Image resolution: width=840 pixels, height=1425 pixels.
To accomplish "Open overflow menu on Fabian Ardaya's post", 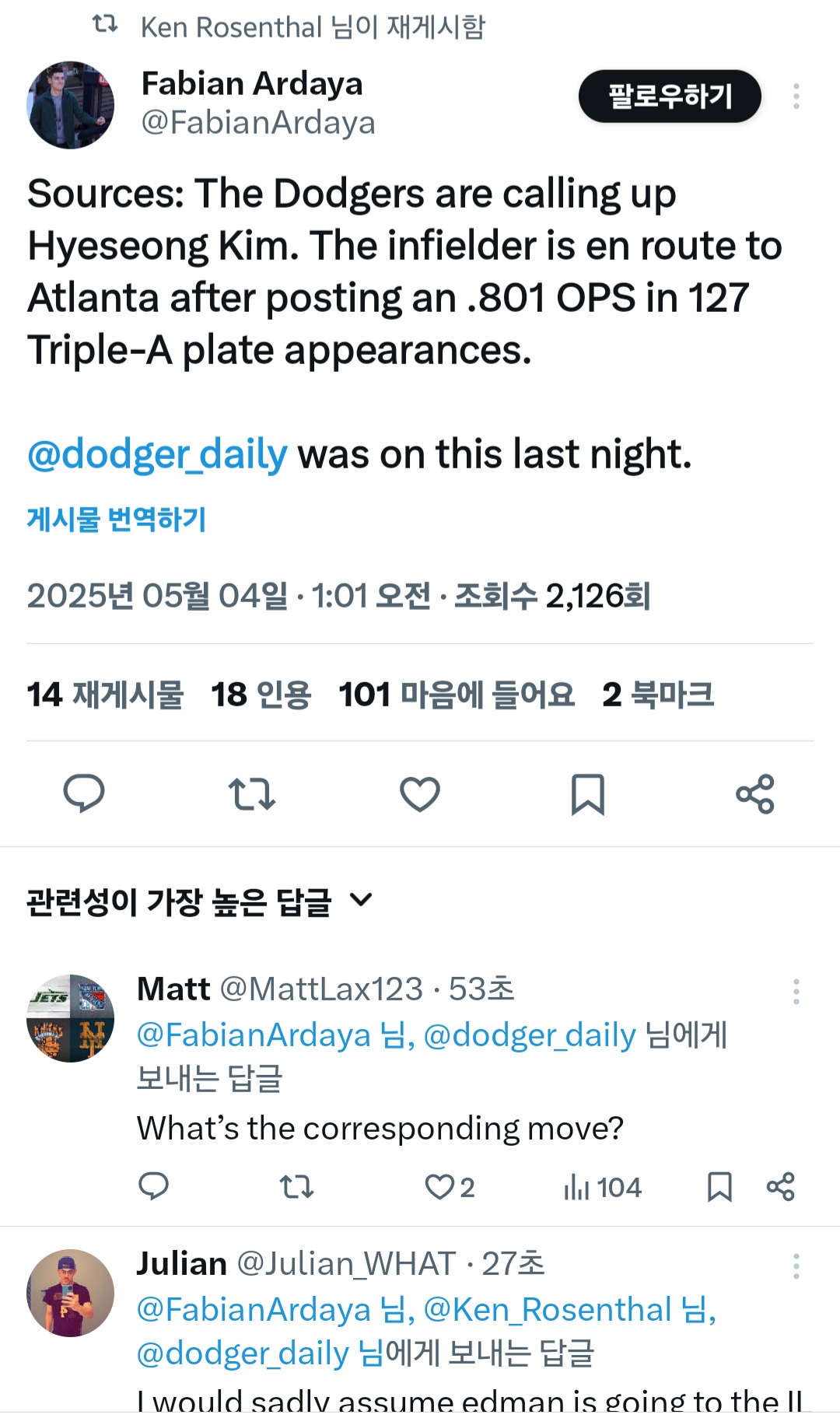I will coord(796,96).
